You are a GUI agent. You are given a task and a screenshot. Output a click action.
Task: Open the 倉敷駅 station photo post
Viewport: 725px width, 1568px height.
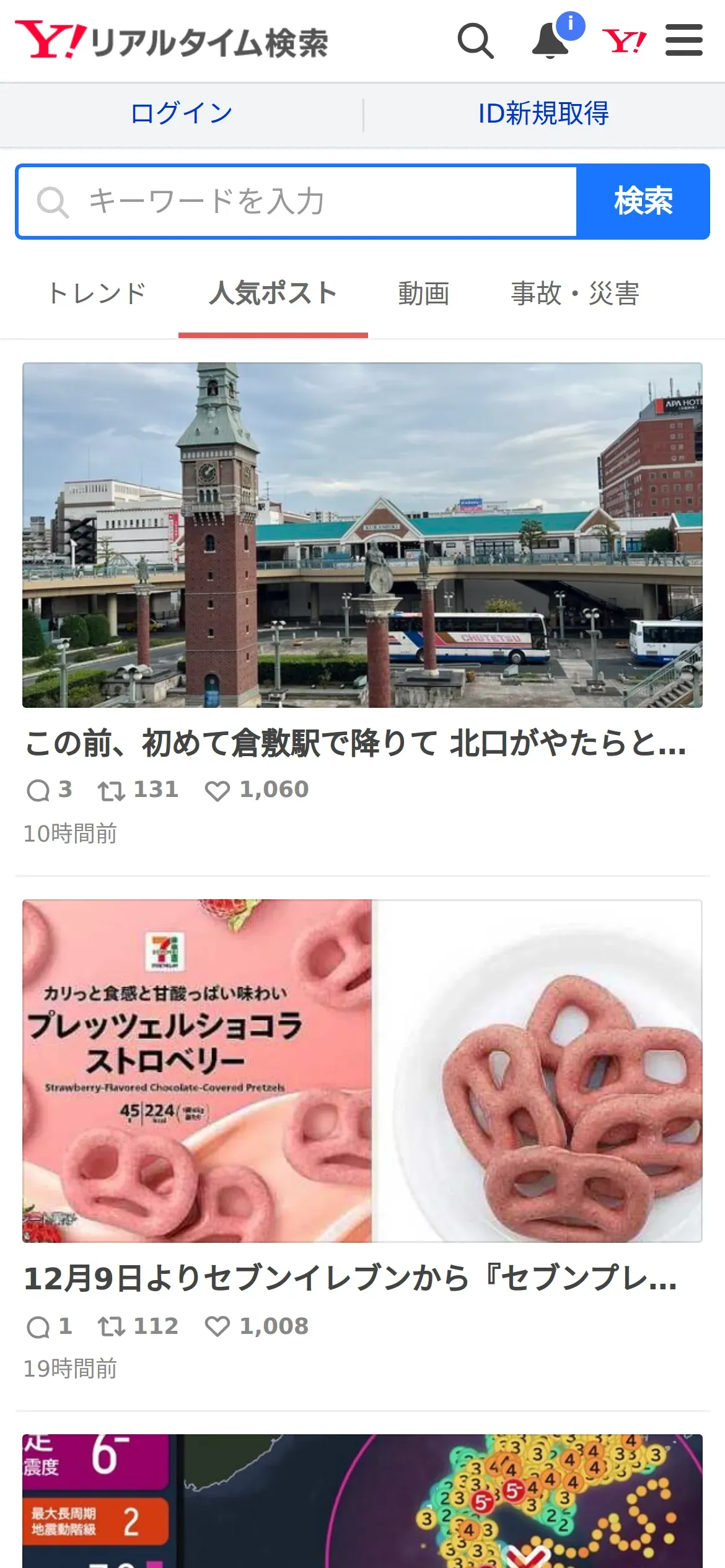point(362,535)
